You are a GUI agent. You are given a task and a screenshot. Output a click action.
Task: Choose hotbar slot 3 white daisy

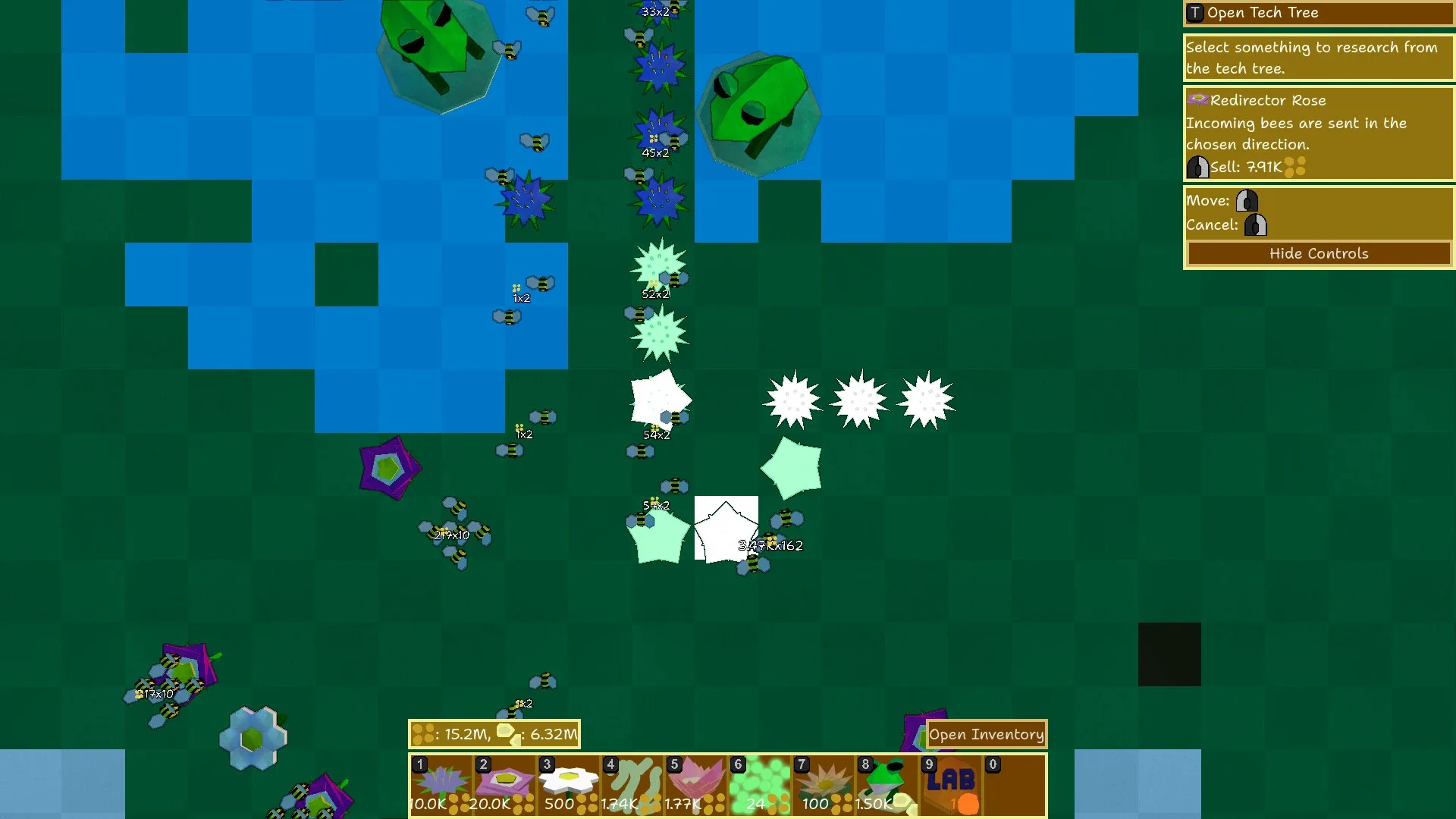(x=569, y=785)
